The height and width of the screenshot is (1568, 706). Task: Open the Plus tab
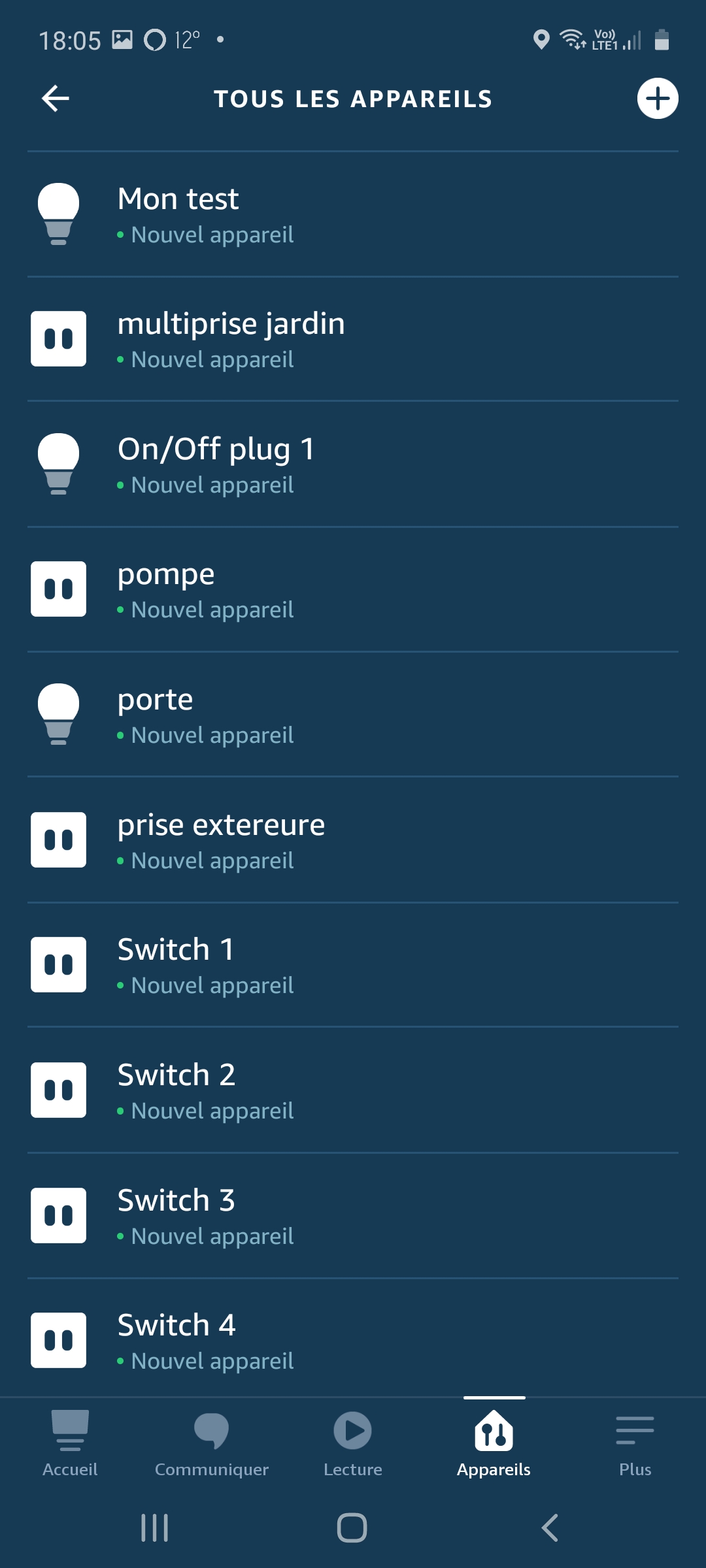[x=635, y=1443]
